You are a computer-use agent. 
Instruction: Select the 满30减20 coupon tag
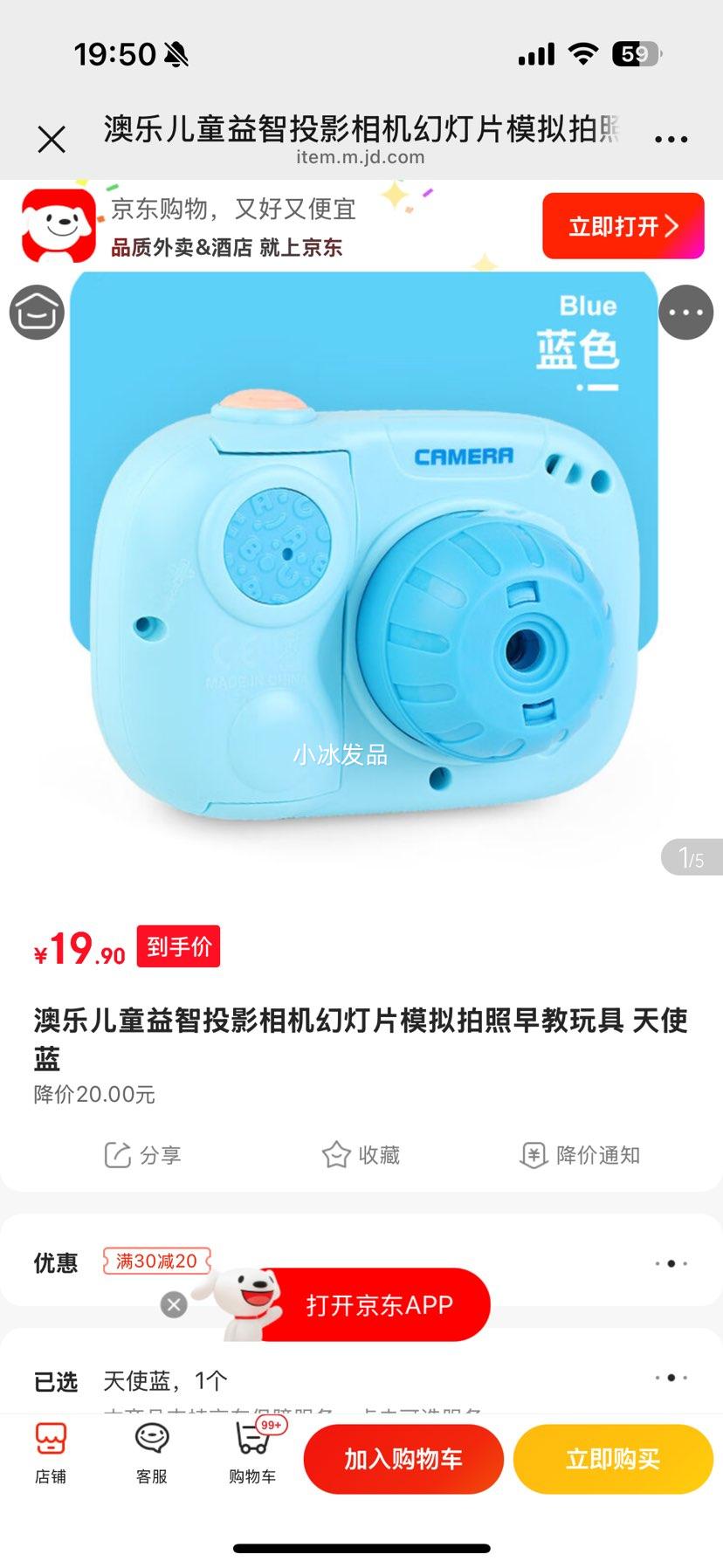[155, 1262]
